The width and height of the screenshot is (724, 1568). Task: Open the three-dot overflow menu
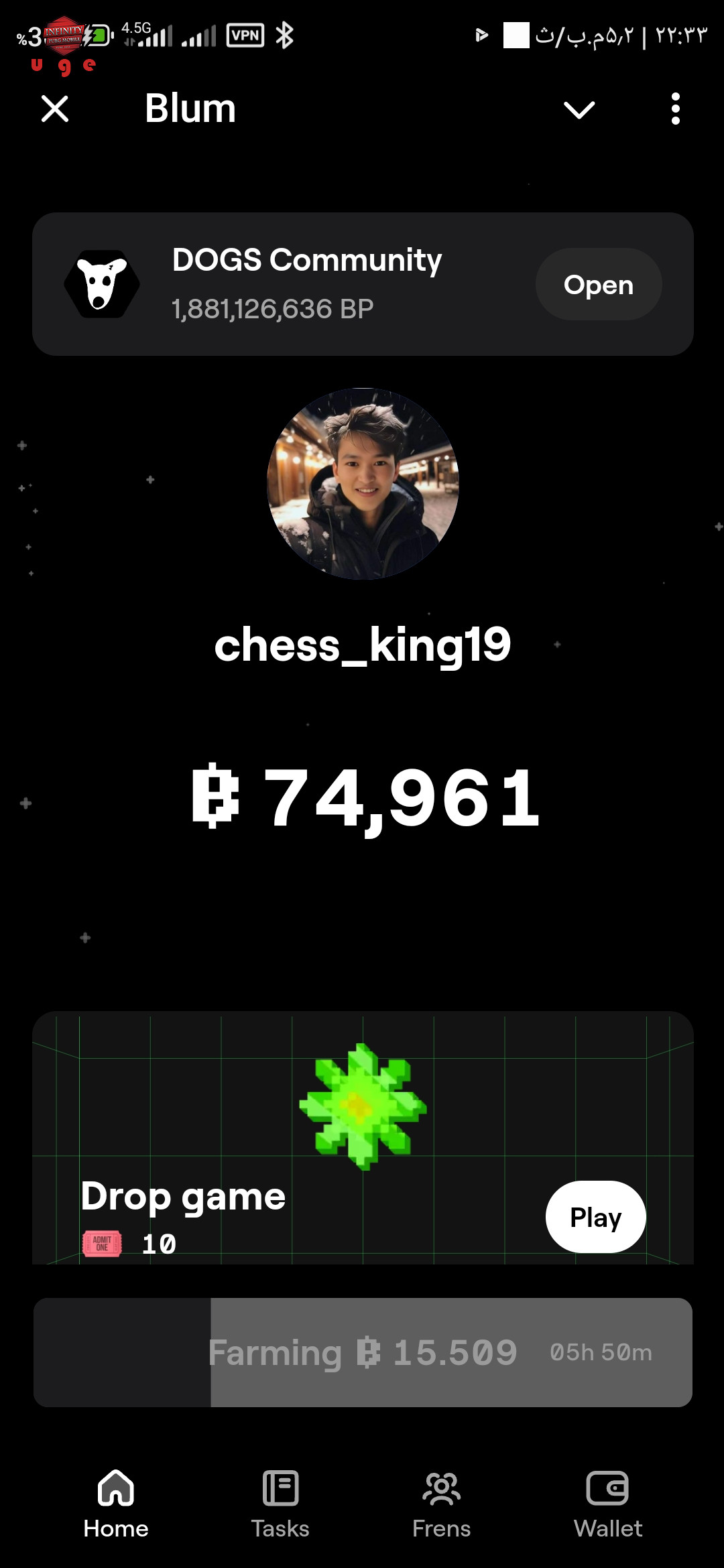coord(676,109)
